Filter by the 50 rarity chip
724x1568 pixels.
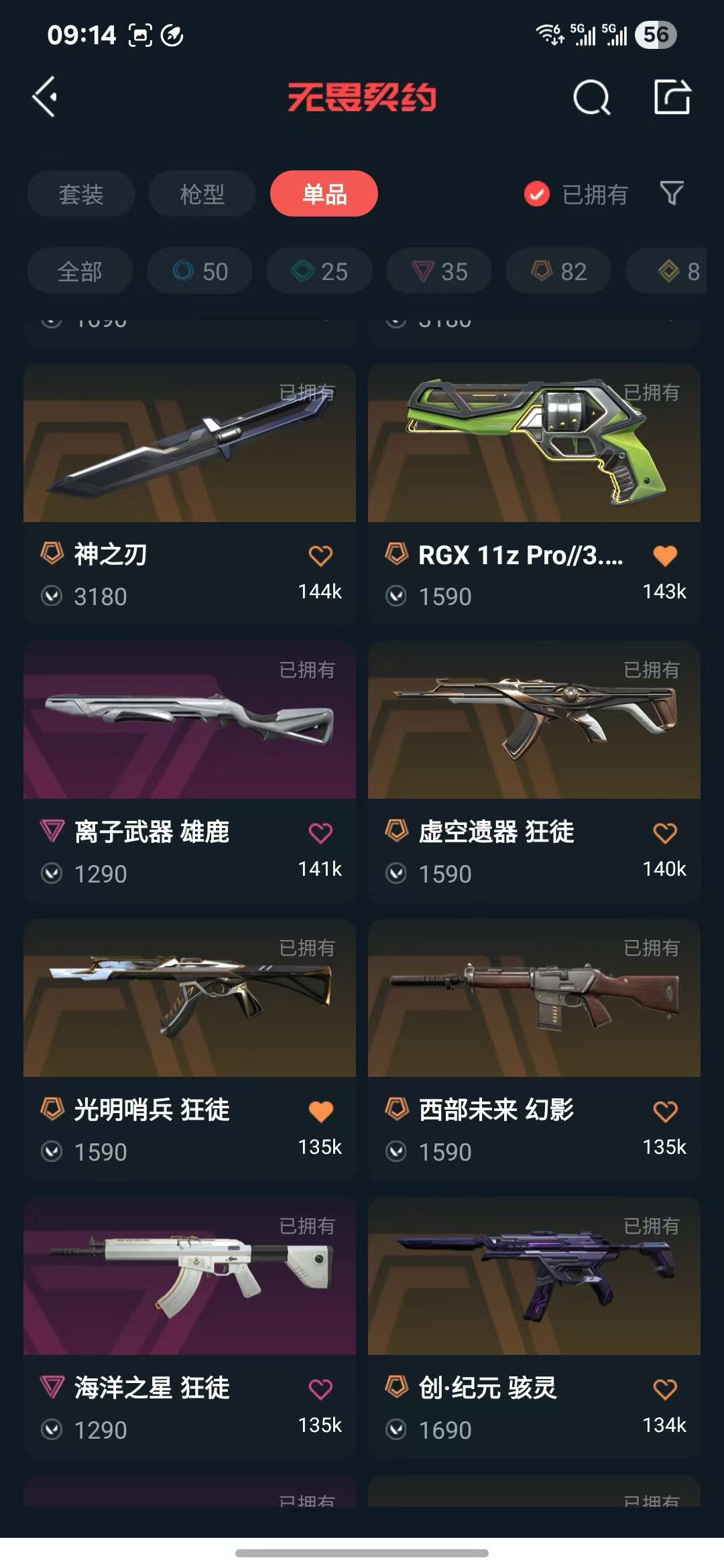[x=200, y=271]
